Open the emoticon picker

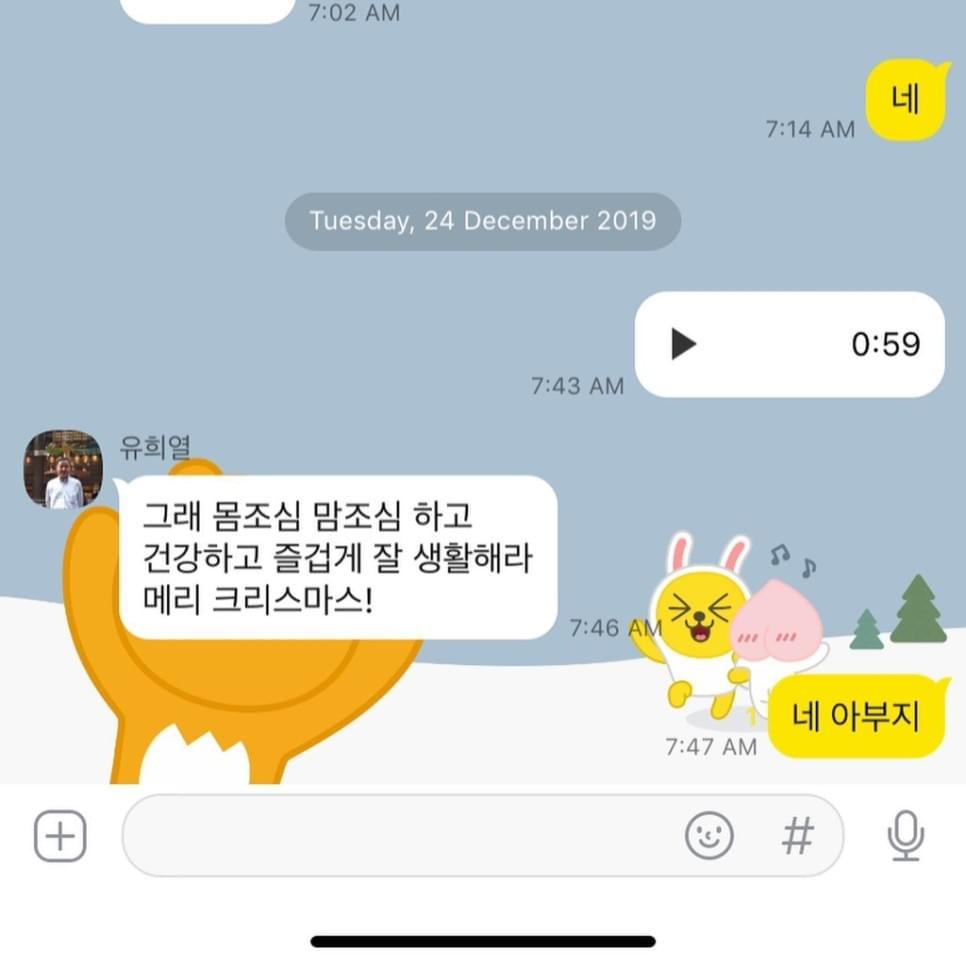709,835
